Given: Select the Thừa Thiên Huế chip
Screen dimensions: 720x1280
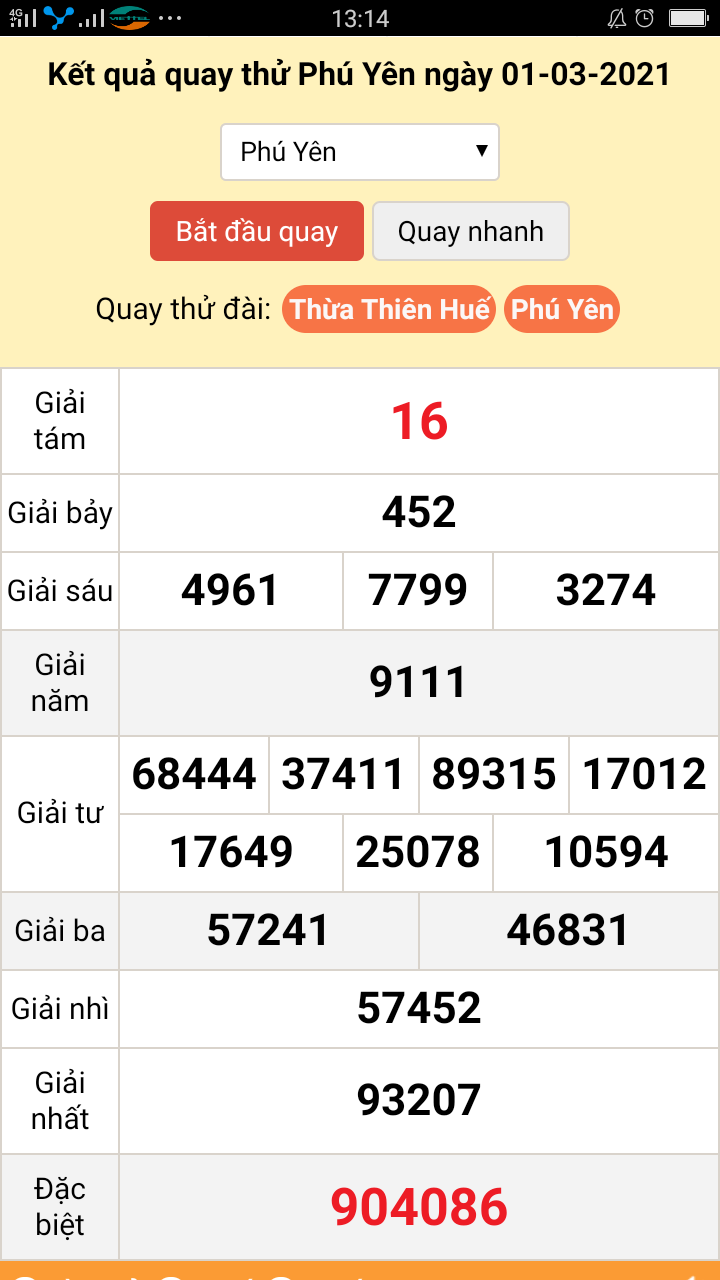Looking at the screenshot, I should (390, 309).
